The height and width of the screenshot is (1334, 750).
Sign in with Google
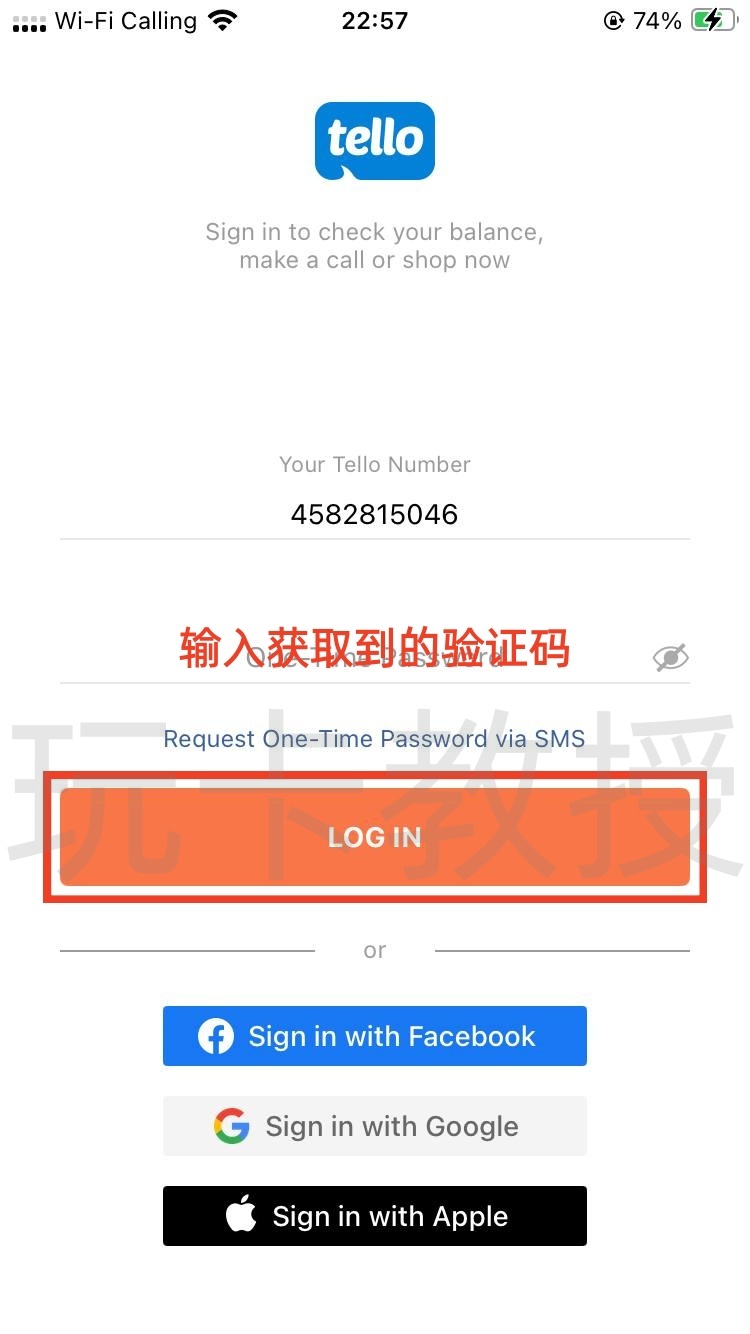point(374,1126)
